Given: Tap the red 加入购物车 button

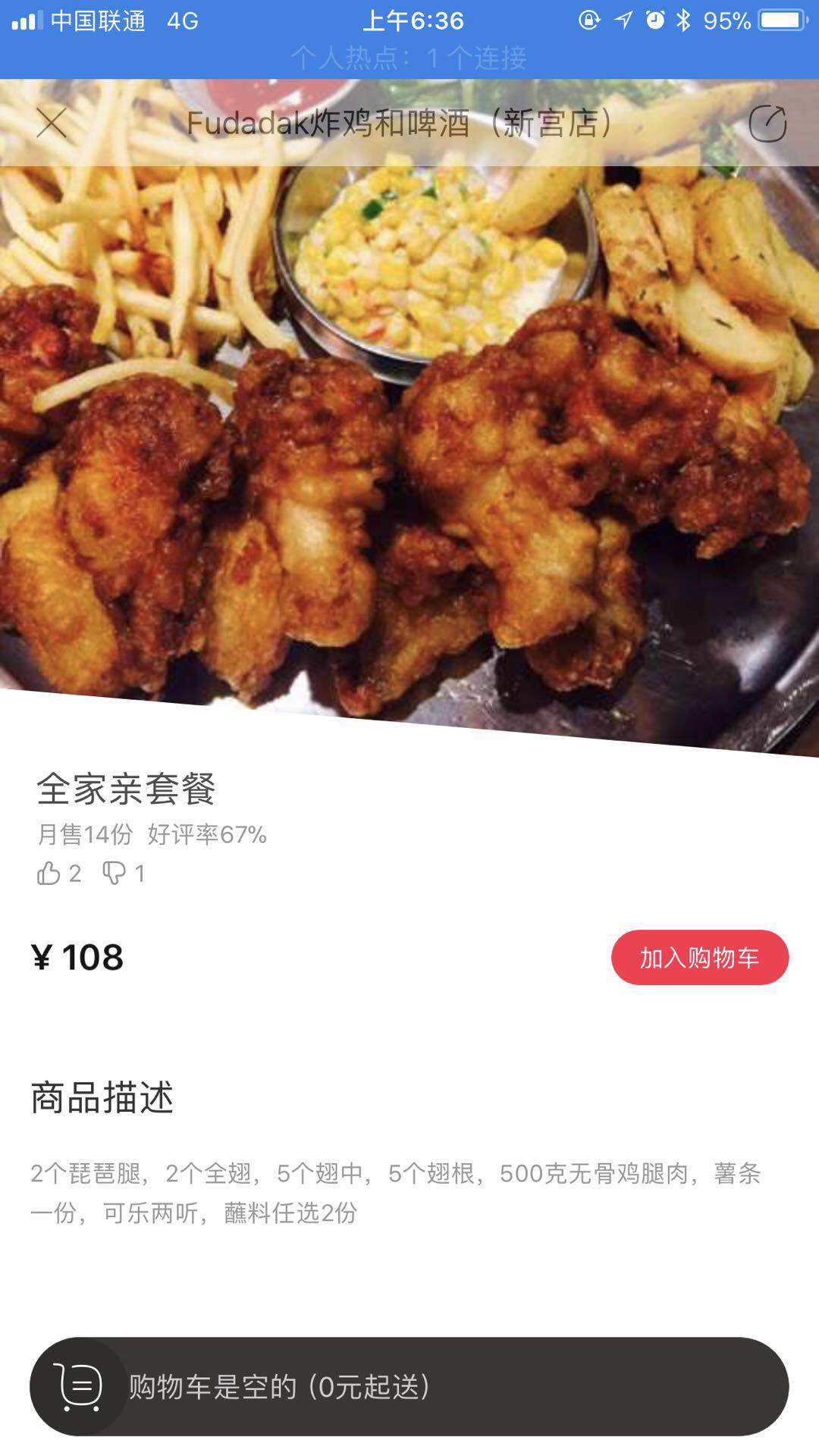Looking at the screenshot, I should point(699,957).
